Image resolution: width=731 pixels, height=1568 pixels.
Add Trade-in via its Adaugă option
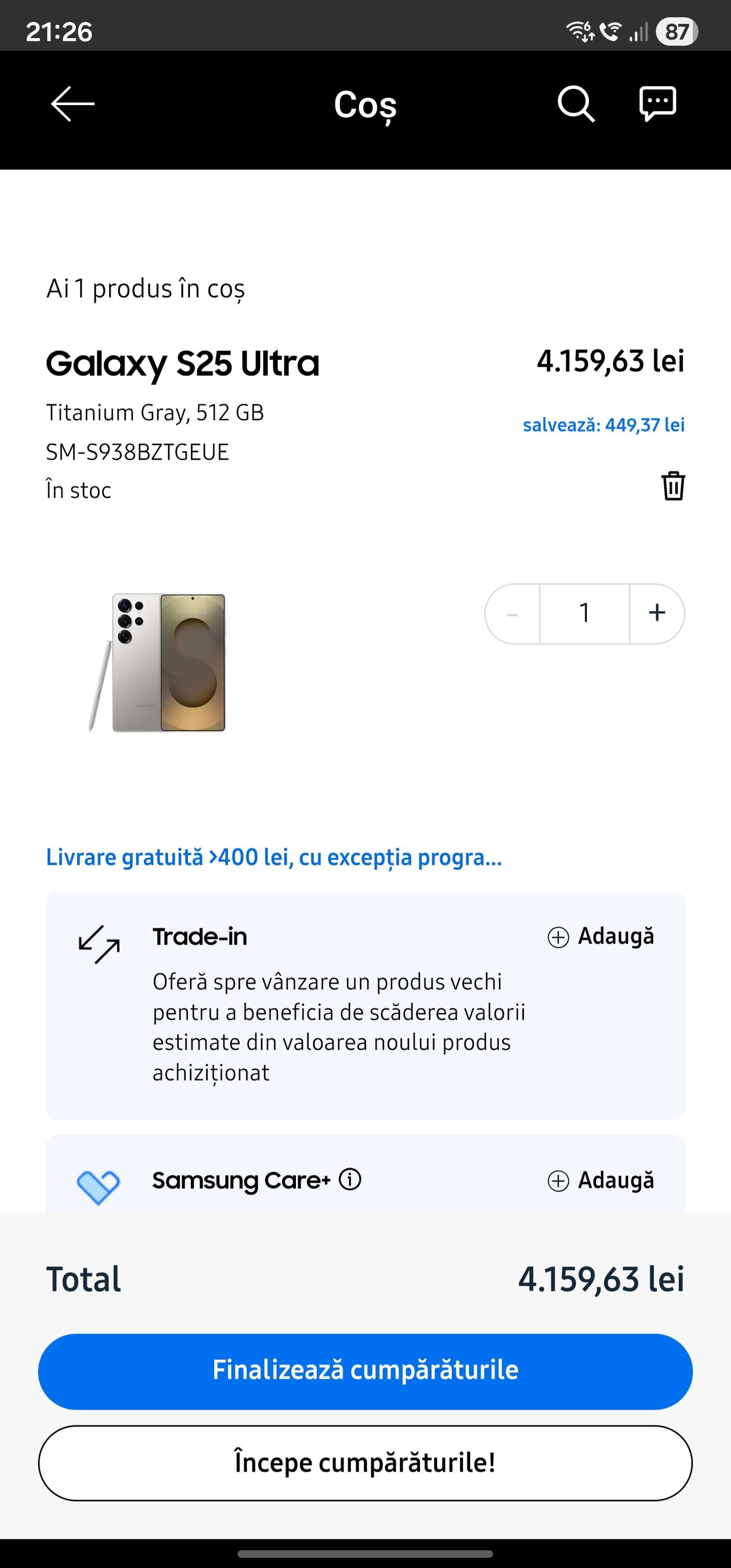point(616,937)
